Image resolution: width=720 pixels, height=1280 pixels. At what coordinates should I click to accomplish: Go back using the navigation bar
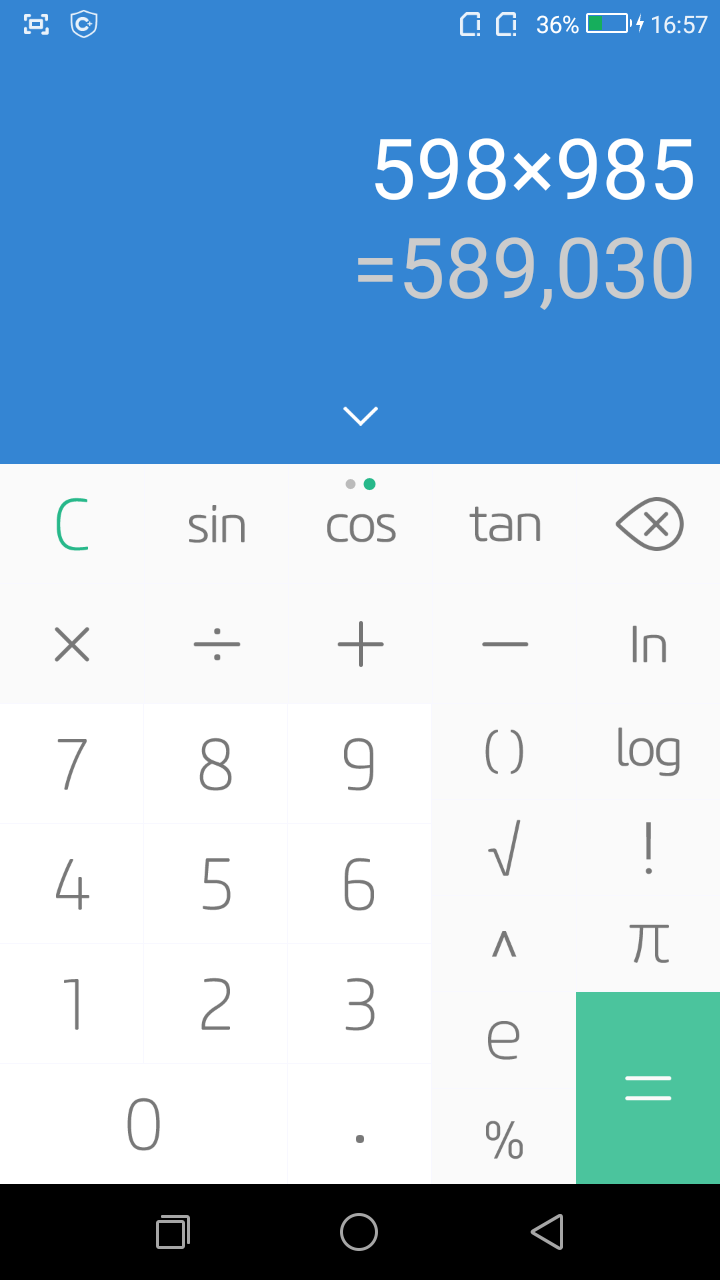point(547,1232)
